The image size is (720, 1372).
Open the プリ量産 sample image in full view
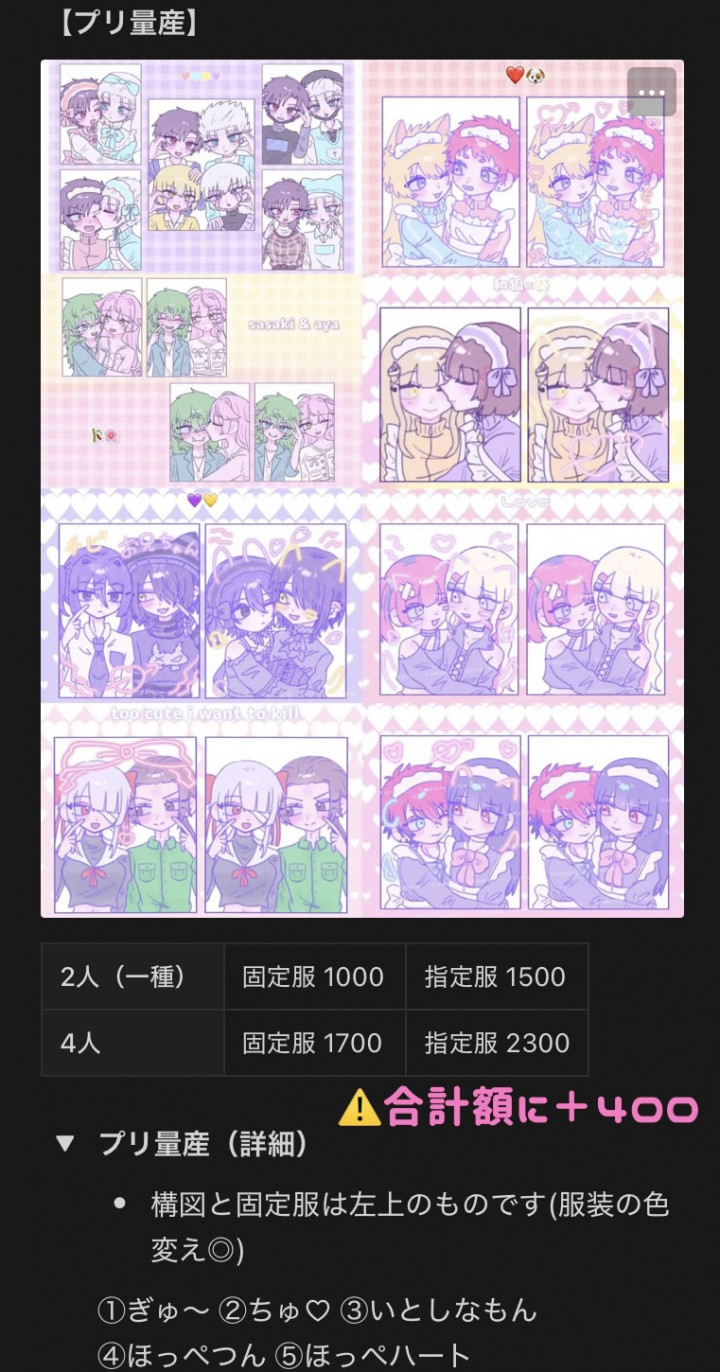coord(362,488)
